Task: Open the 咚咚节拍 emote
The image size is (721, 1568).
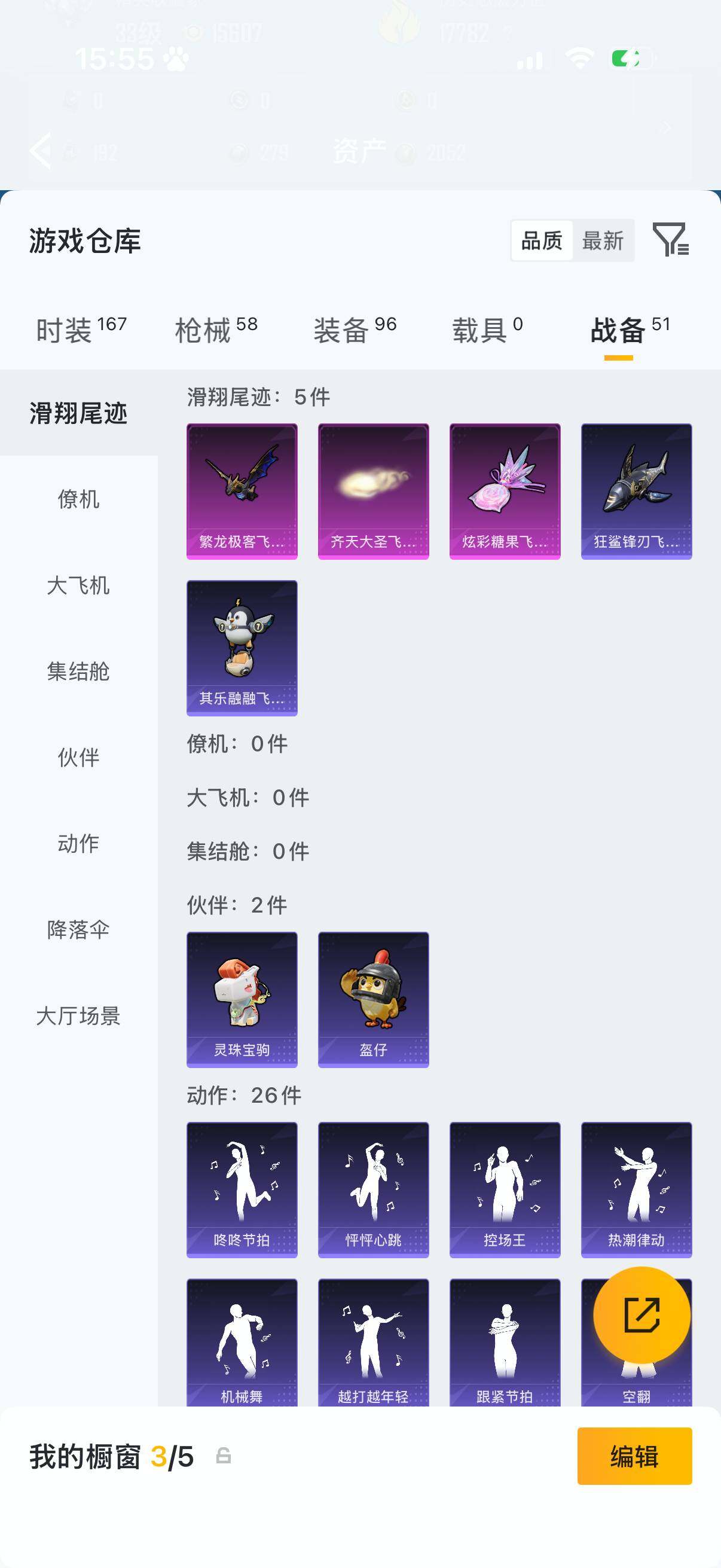Action: 242,1190
